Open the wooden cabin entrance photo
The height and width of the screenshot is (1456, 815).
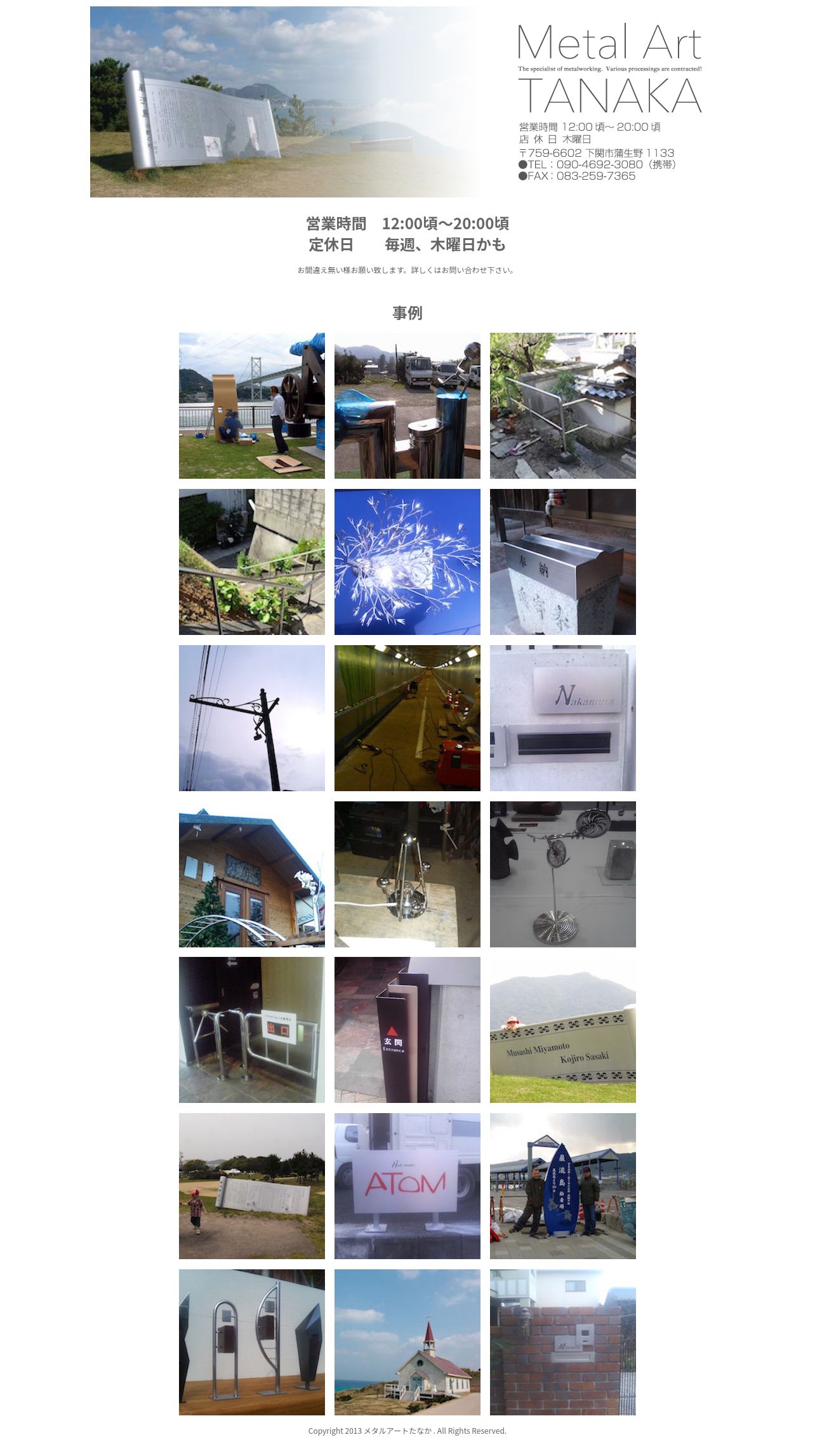point(252,874)
